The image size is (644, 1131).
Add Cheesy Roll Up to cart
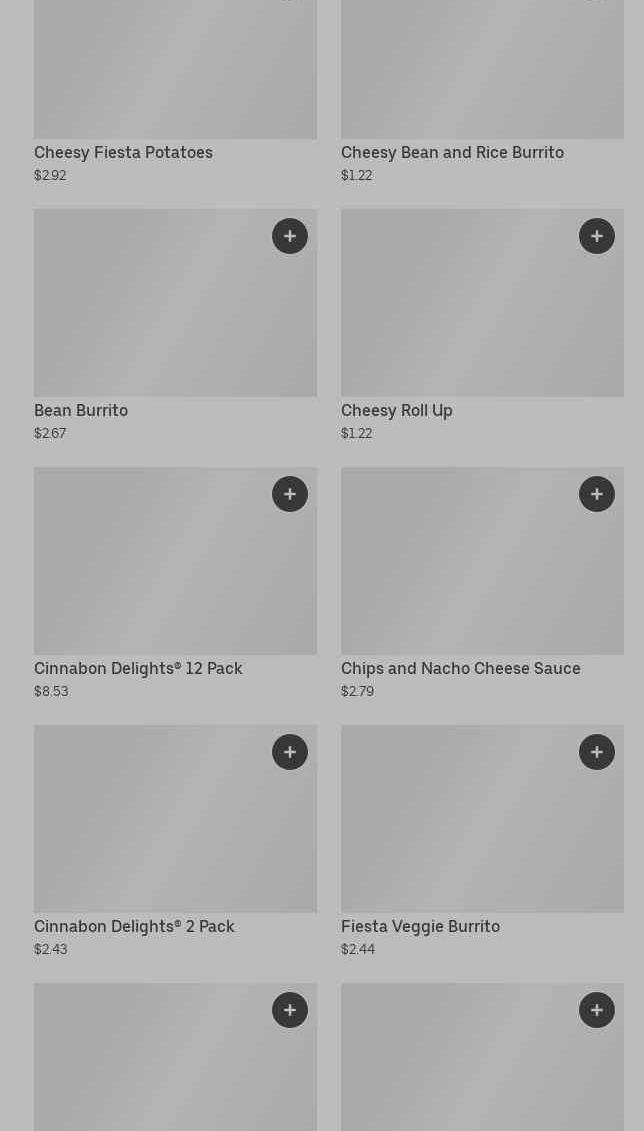pos(597,236)
